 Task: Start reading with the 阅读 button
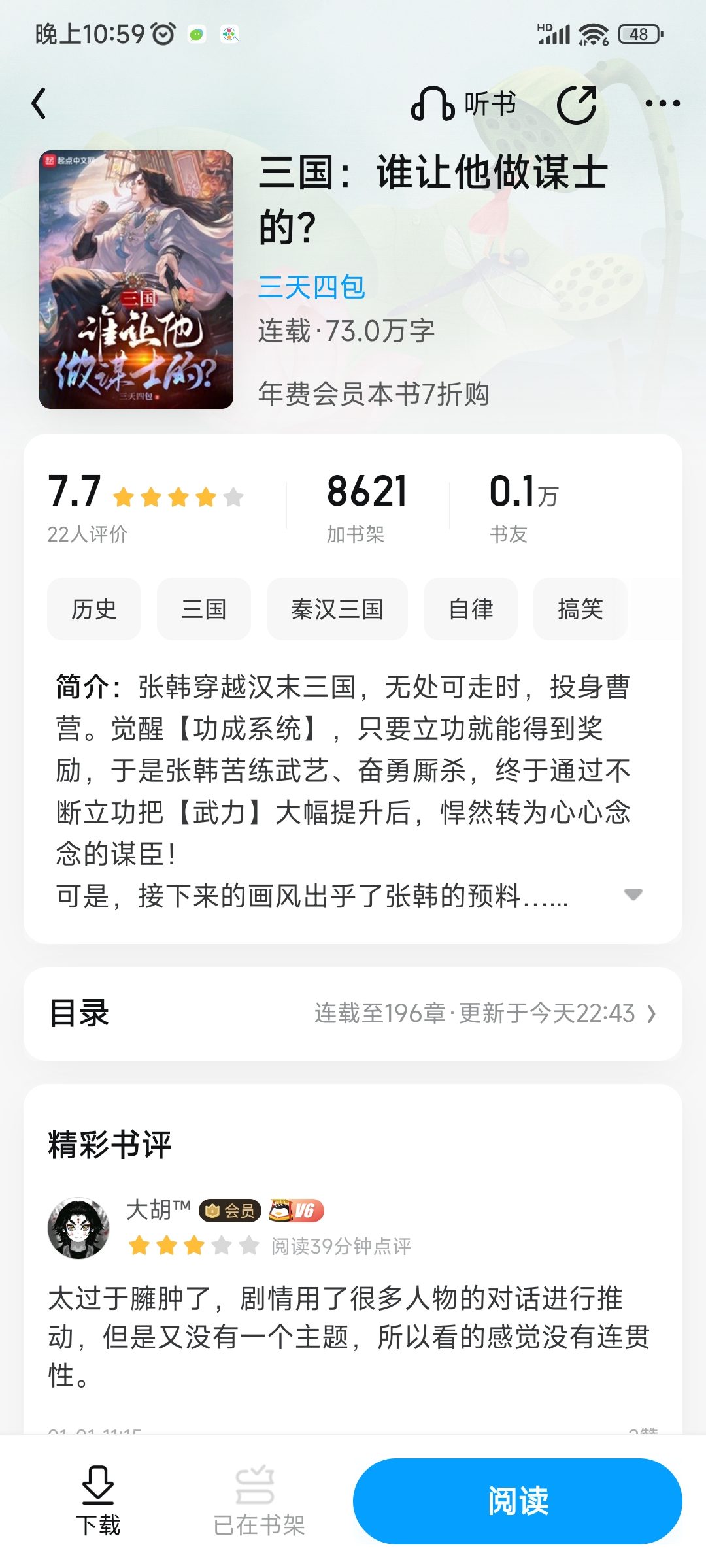[x=518, y=1501]
